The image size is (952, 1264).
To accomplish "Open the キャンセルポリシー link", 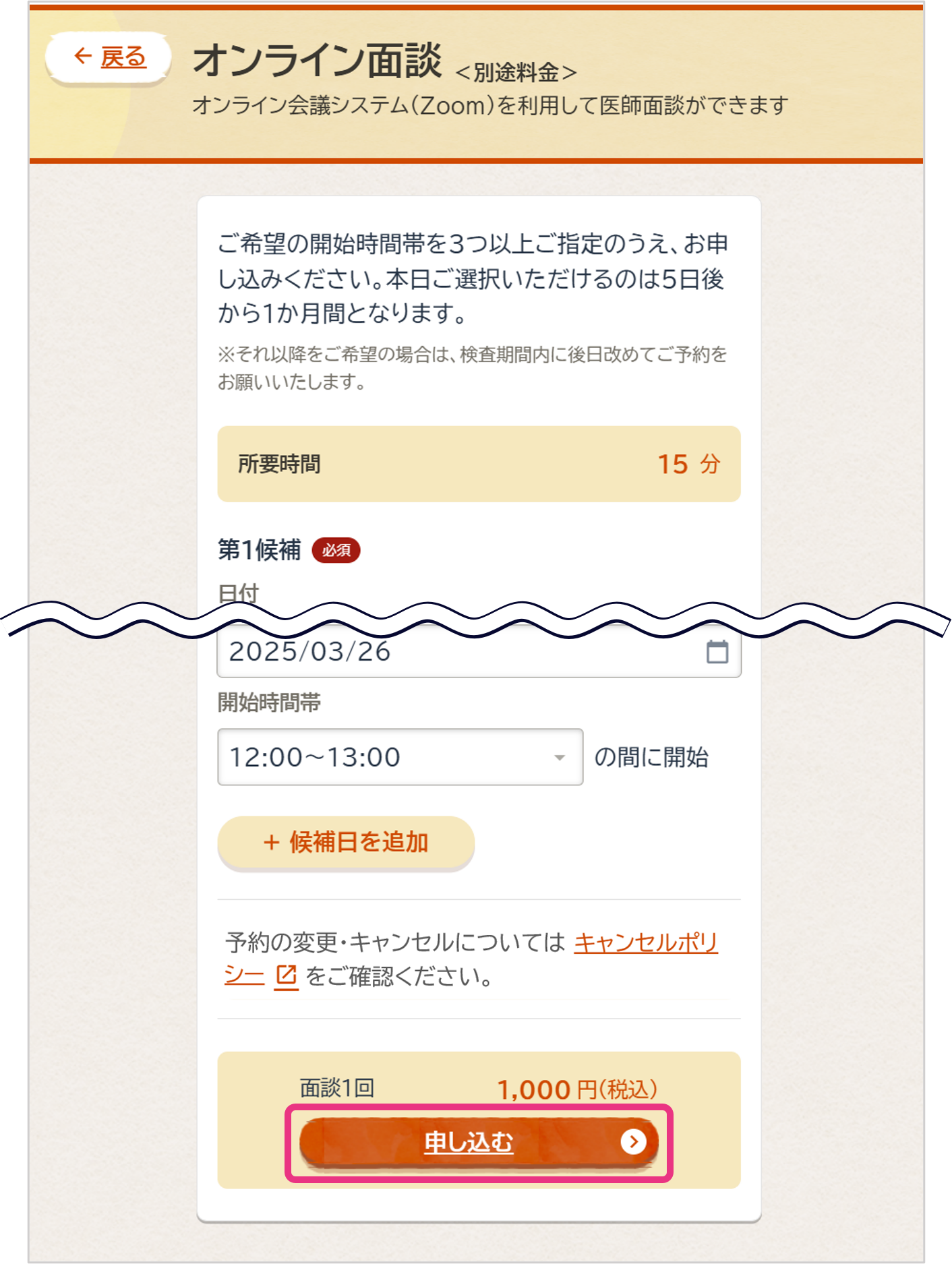I will point(645,942).
